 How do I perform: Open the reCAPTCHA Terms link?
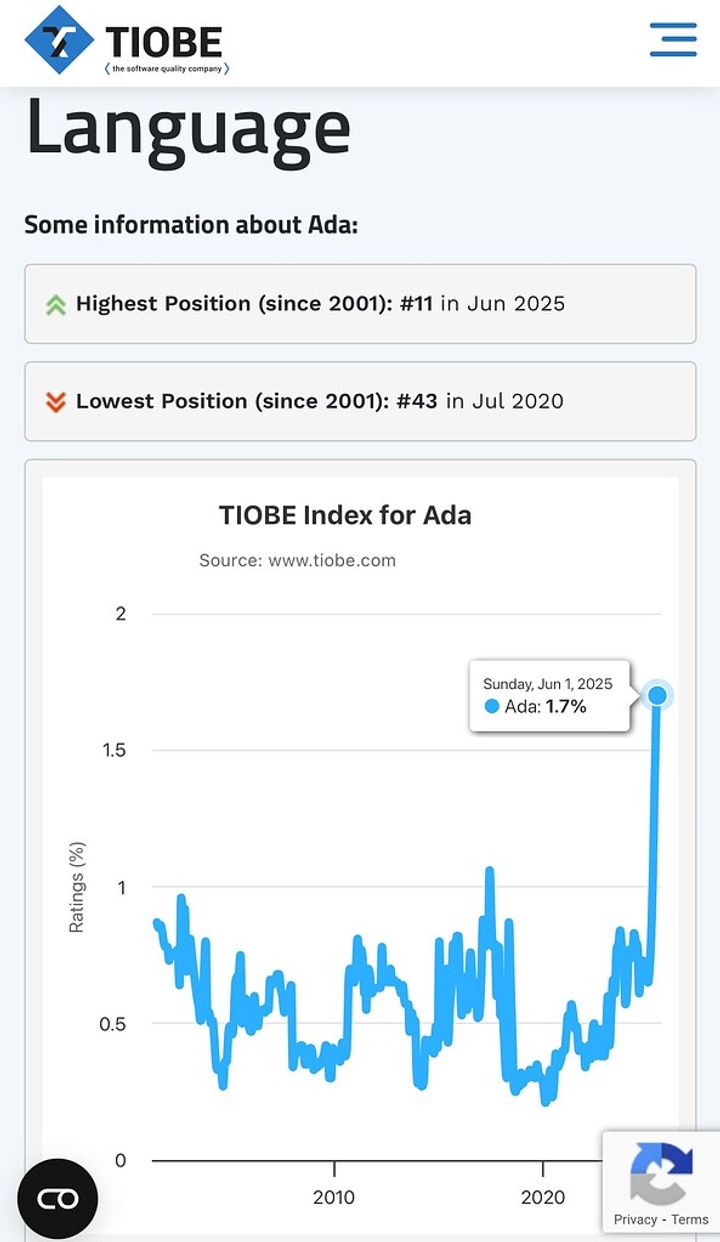(x=690, y=1219)
